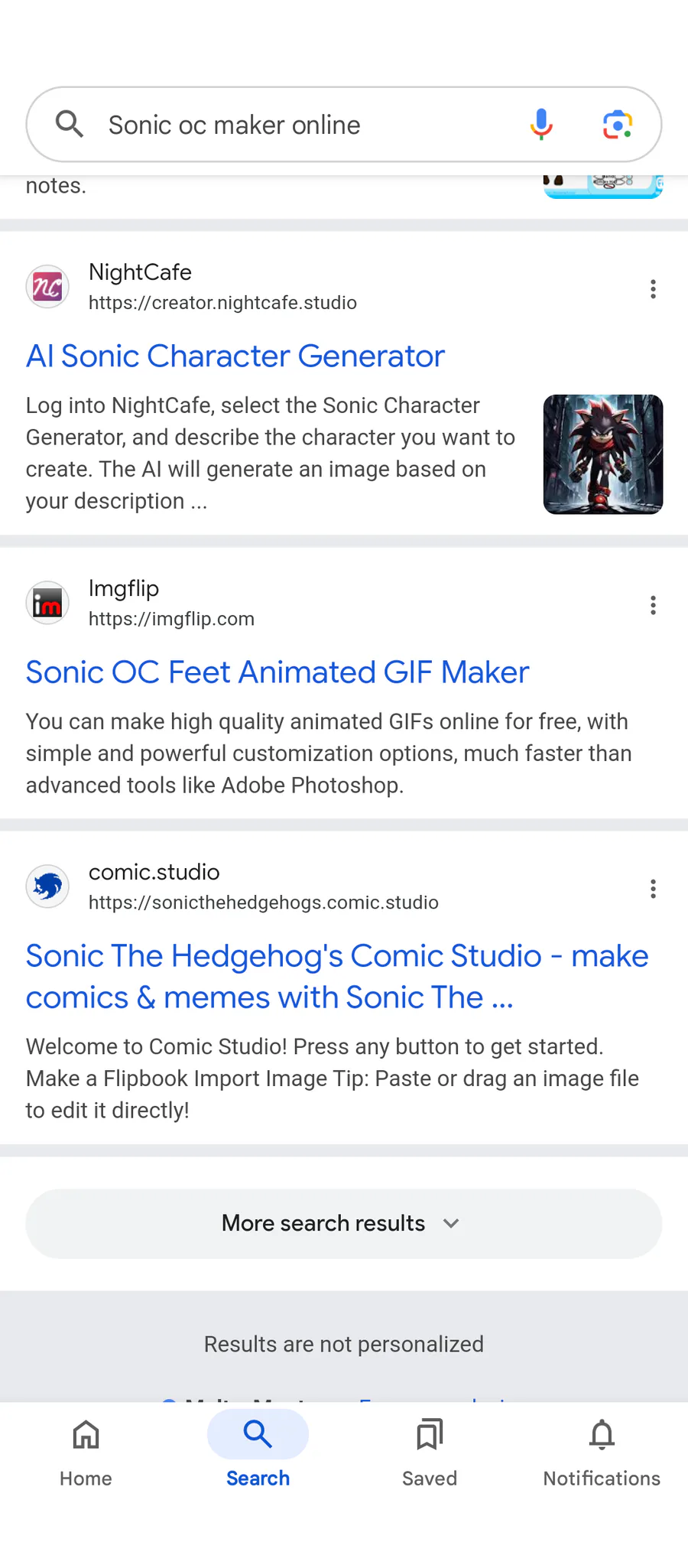Screen dimensions: 688x1568
Task: Start voice search with the microphone
Action: pos(541,125)
